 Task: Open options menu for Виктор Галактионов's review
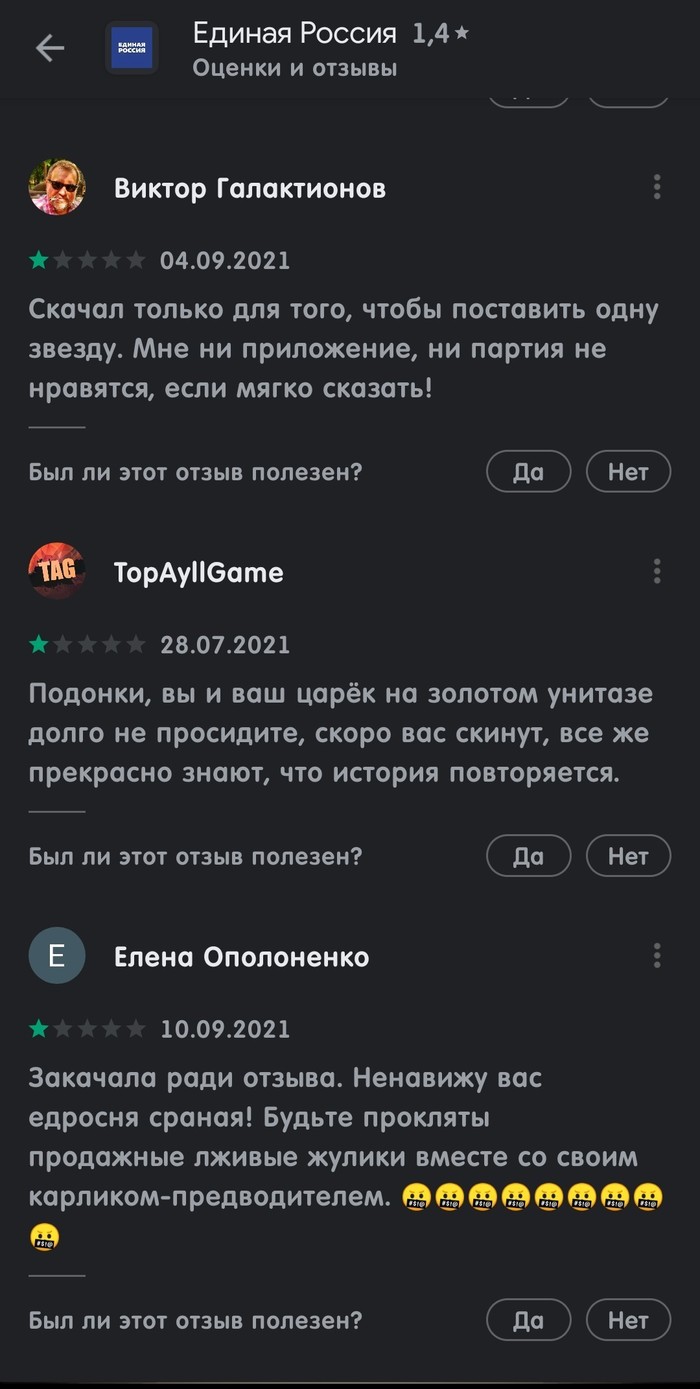657,187
